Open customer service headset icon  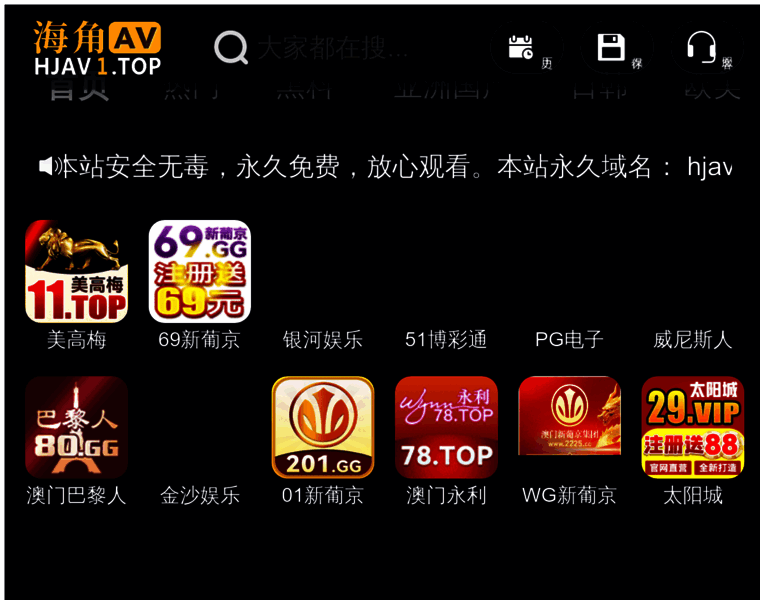click(x=702, y=47)
